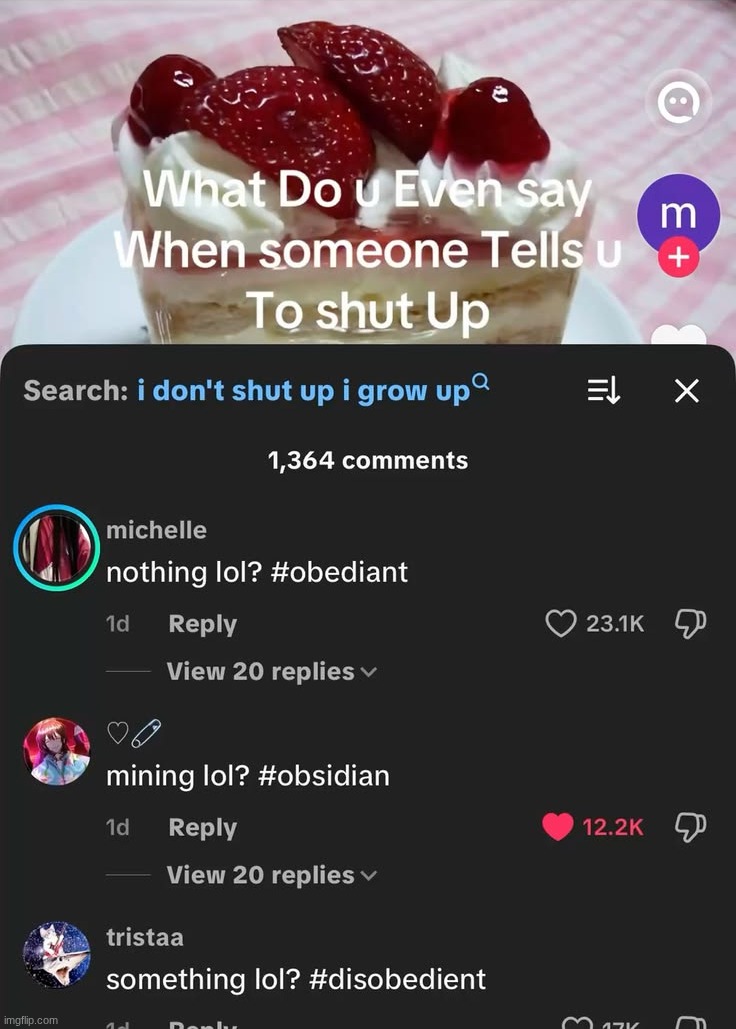Viewport: 736px width, 1029px height.
Task: Click the heart outline beside the safety pin
Action: (x=117, y=733)
